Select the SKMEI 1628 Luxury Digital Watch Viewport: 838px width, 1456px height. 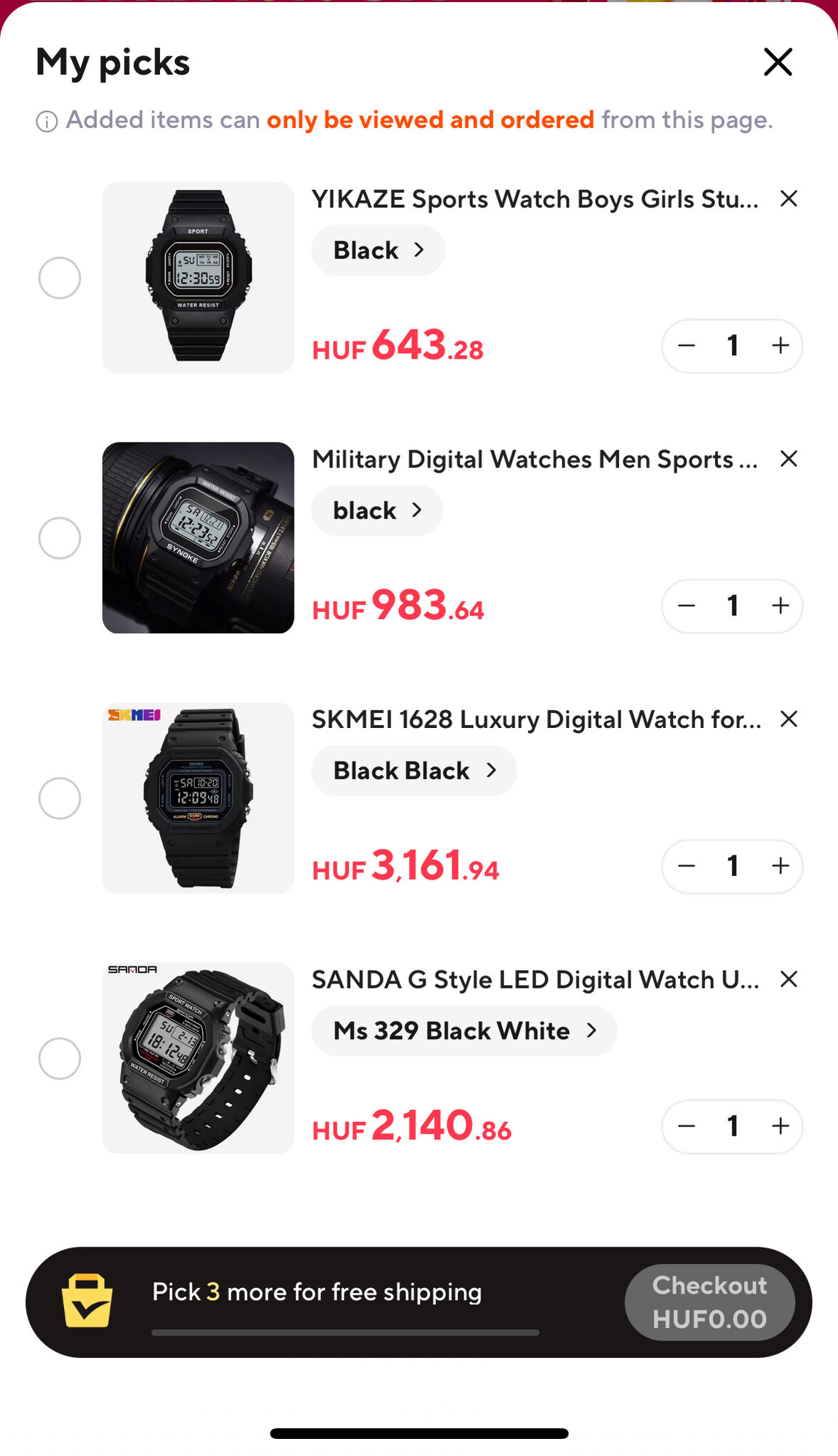pos(60,798)
